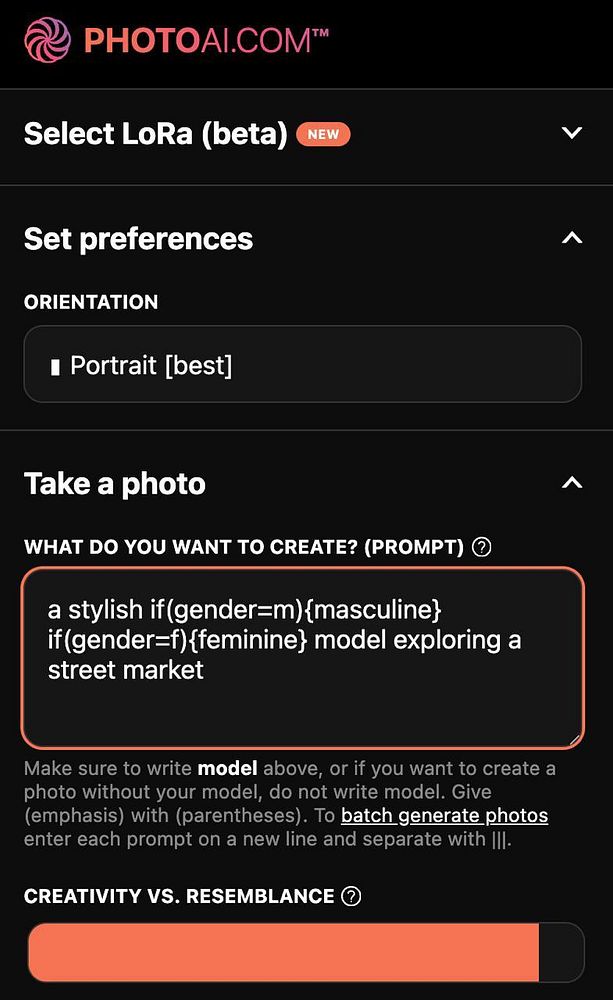Viewport: 613px width, 1000px height.
Task: Open the batch generate photos link
Action: (444, 815)
